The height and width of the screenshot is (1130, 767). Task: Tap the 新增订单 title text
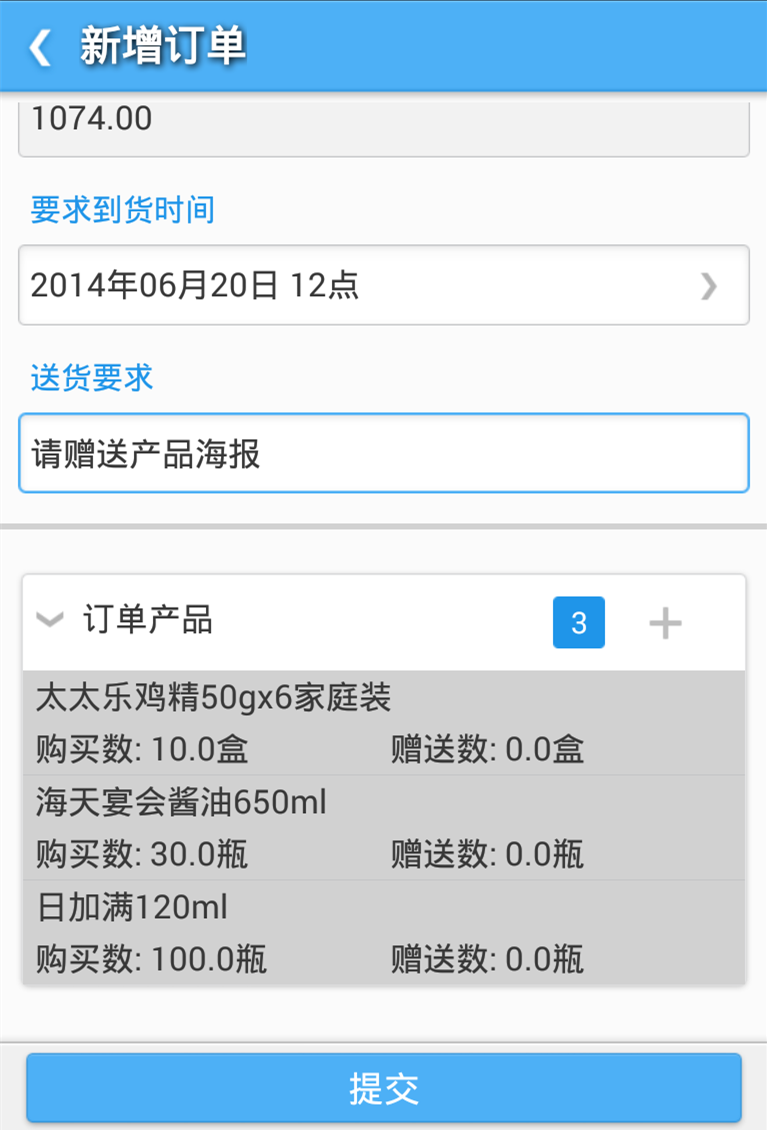pos(150,46)
